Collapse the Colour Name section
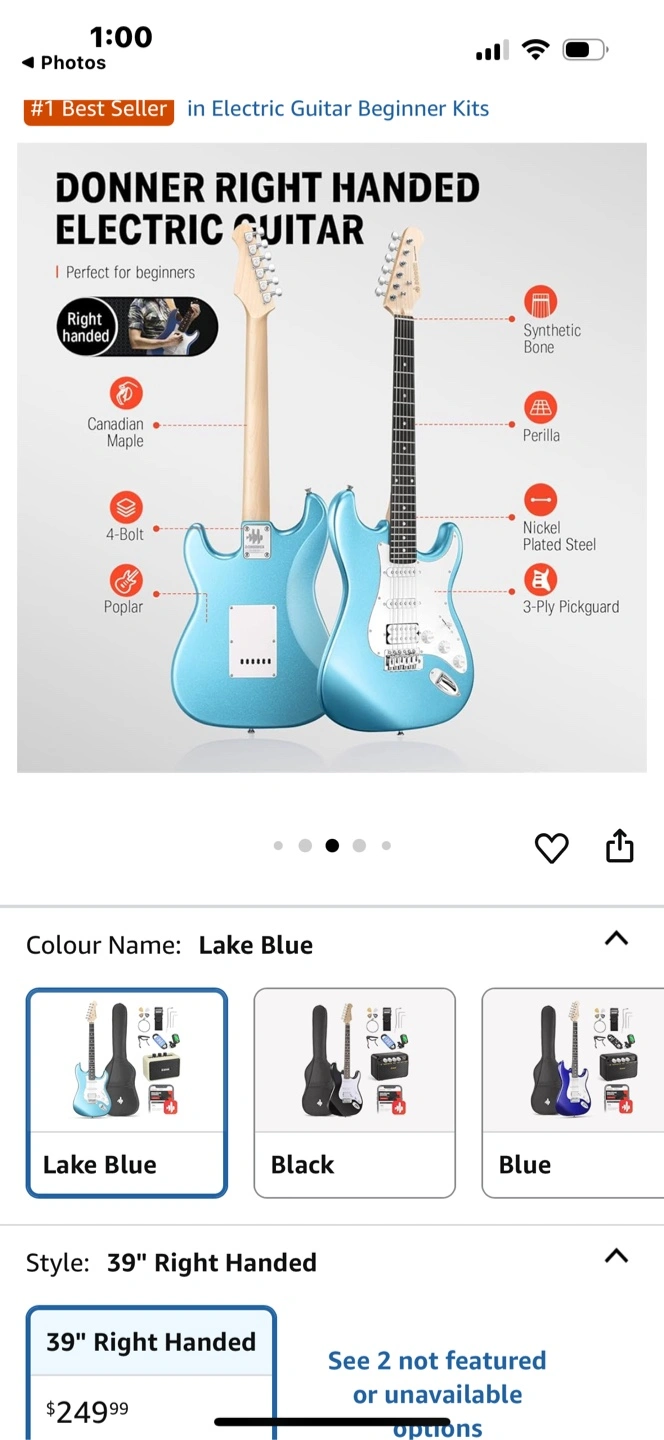 tap(616, 939)
